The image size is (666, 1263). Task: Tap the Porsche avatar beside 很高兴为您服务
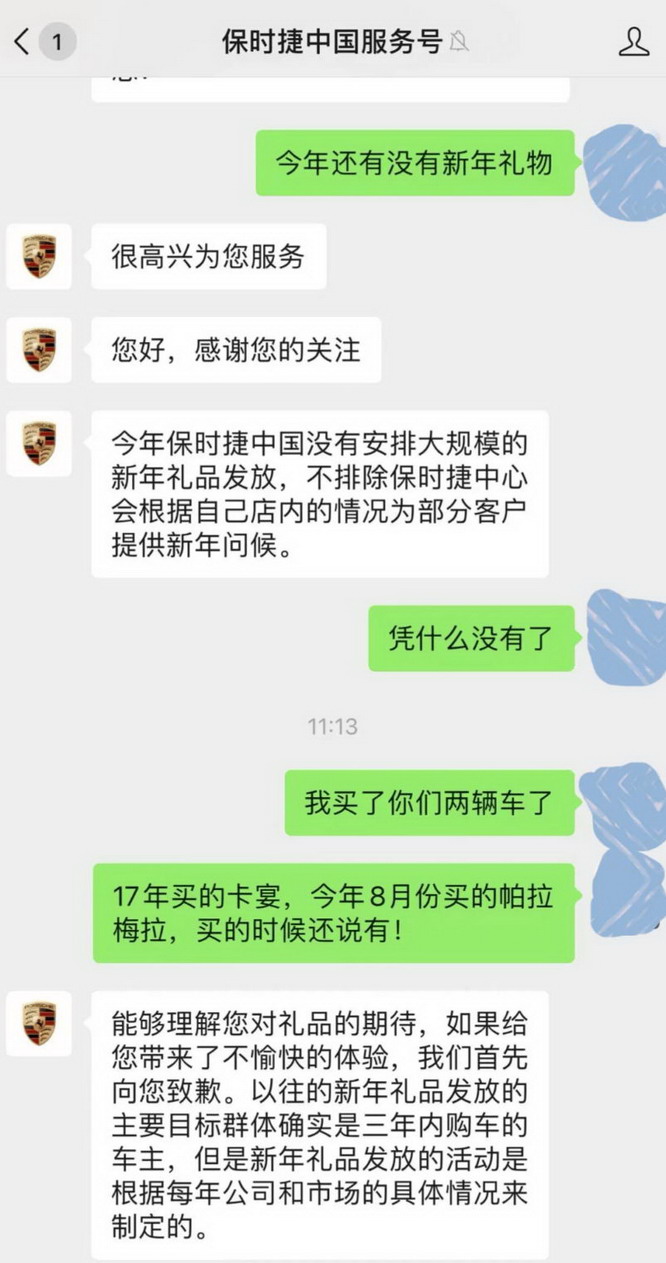[x=39, y=256]
